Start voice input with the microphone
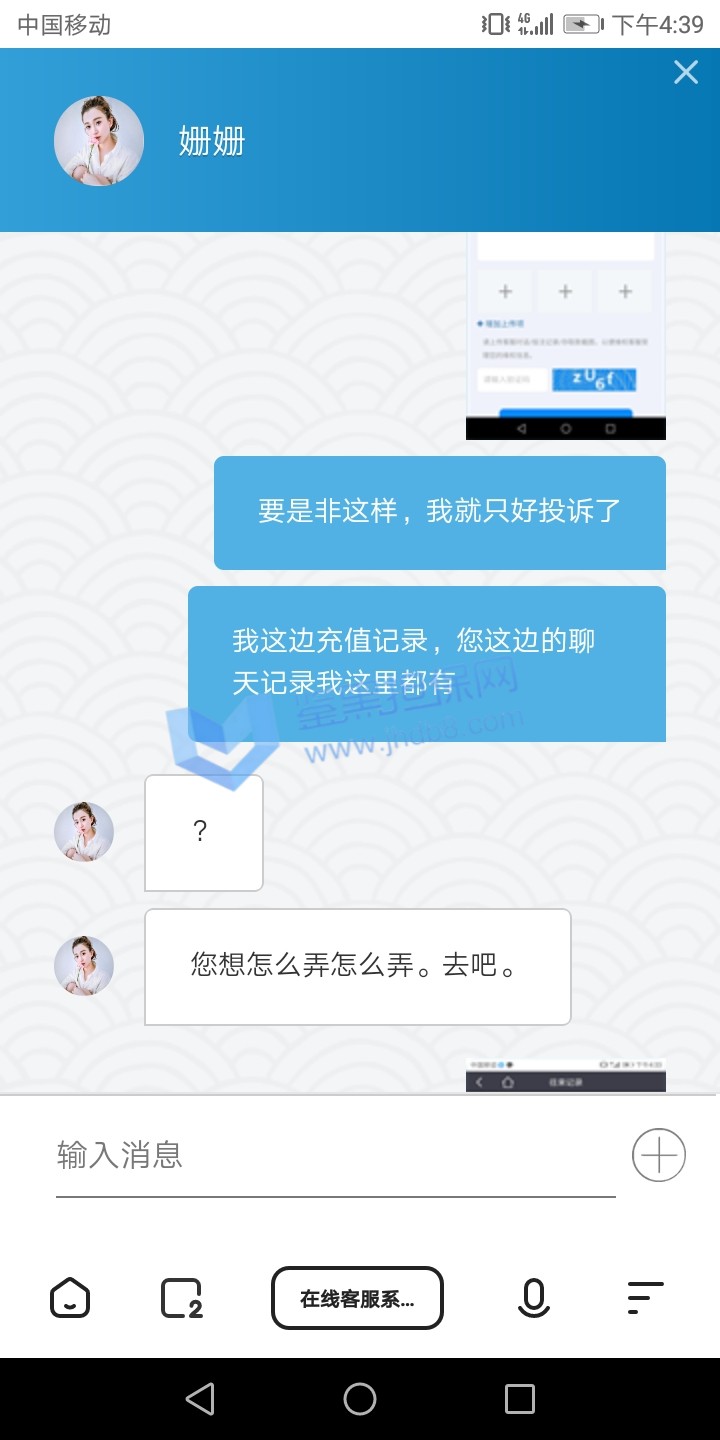The image size is (720, 1440). click(x=533, y=1298)
